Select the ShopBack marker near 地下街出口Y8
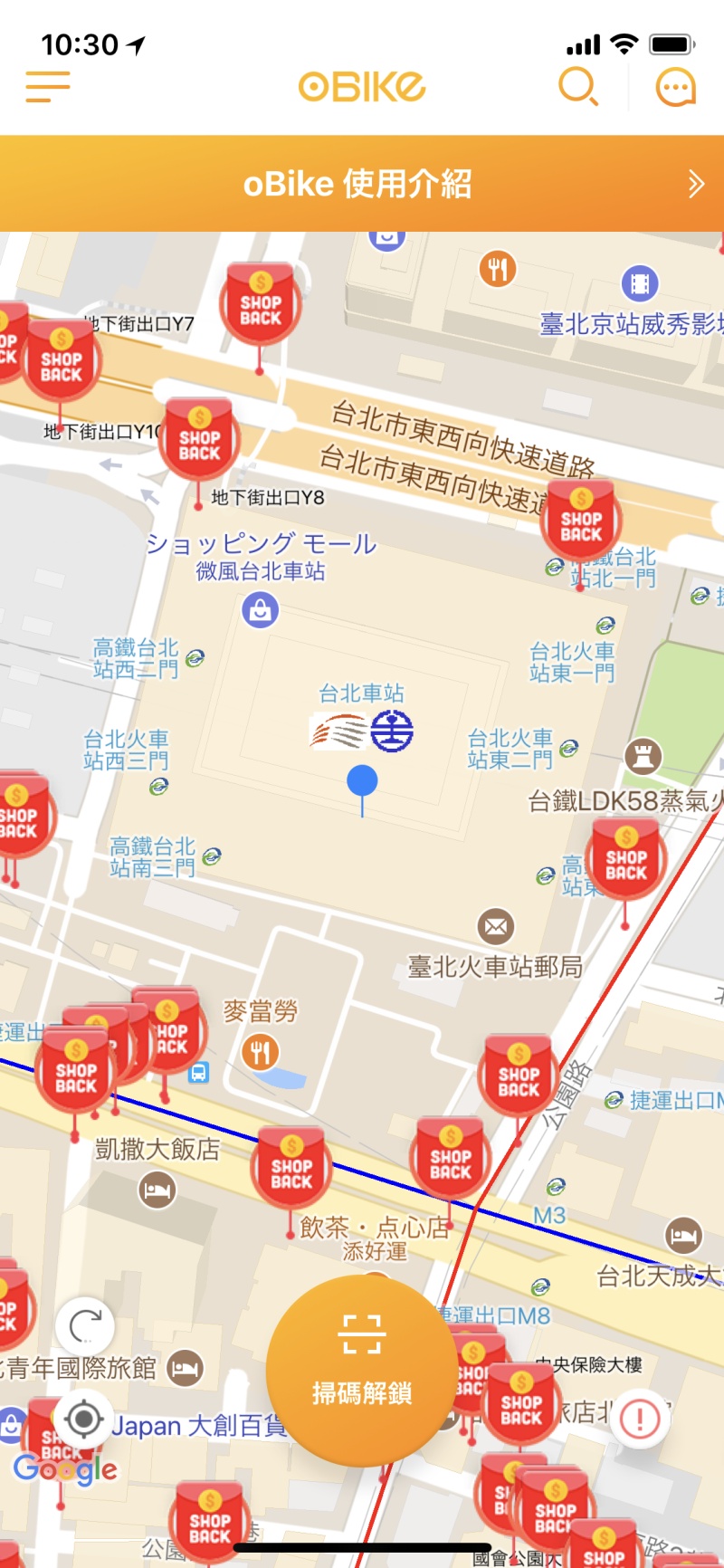 click(200, 442)
